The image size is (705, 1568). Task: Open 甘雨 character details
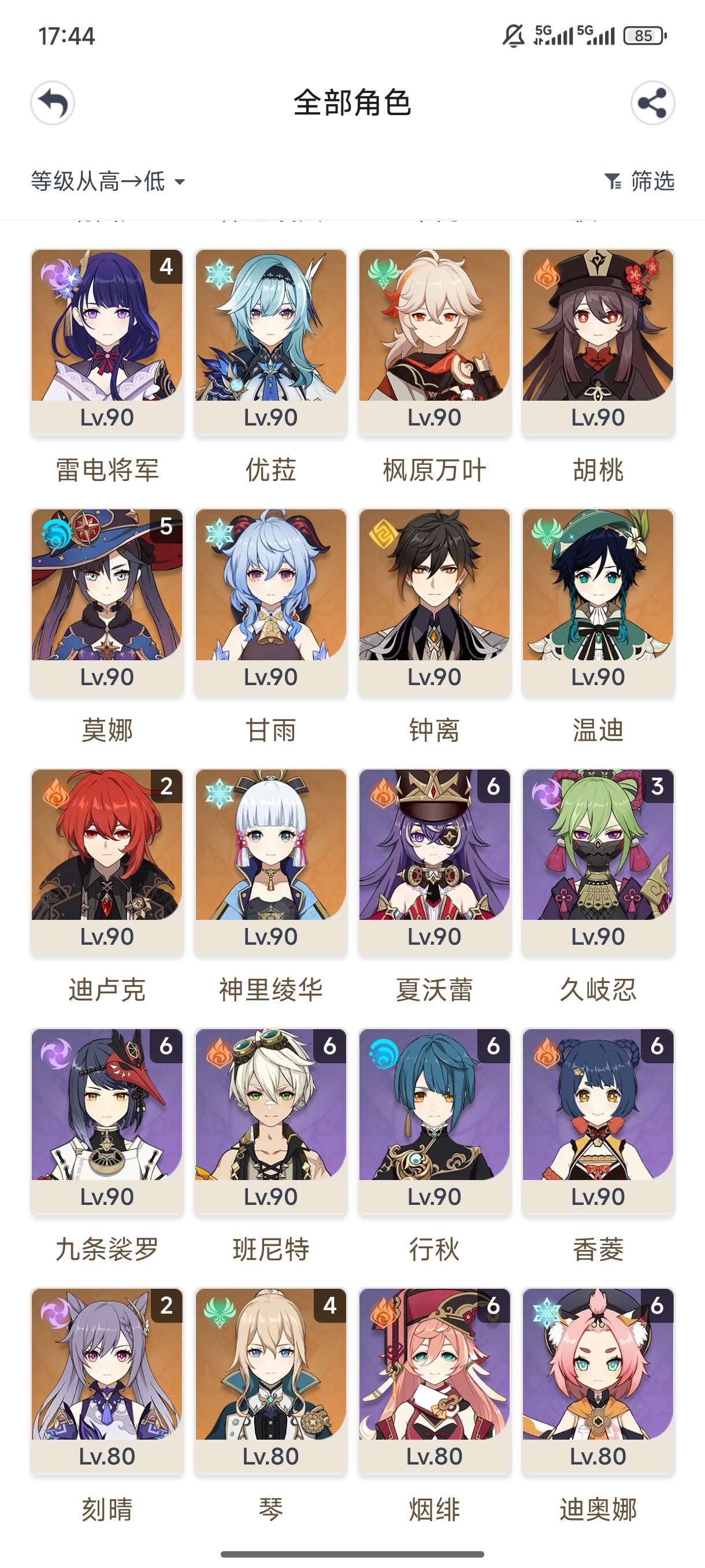270,601
